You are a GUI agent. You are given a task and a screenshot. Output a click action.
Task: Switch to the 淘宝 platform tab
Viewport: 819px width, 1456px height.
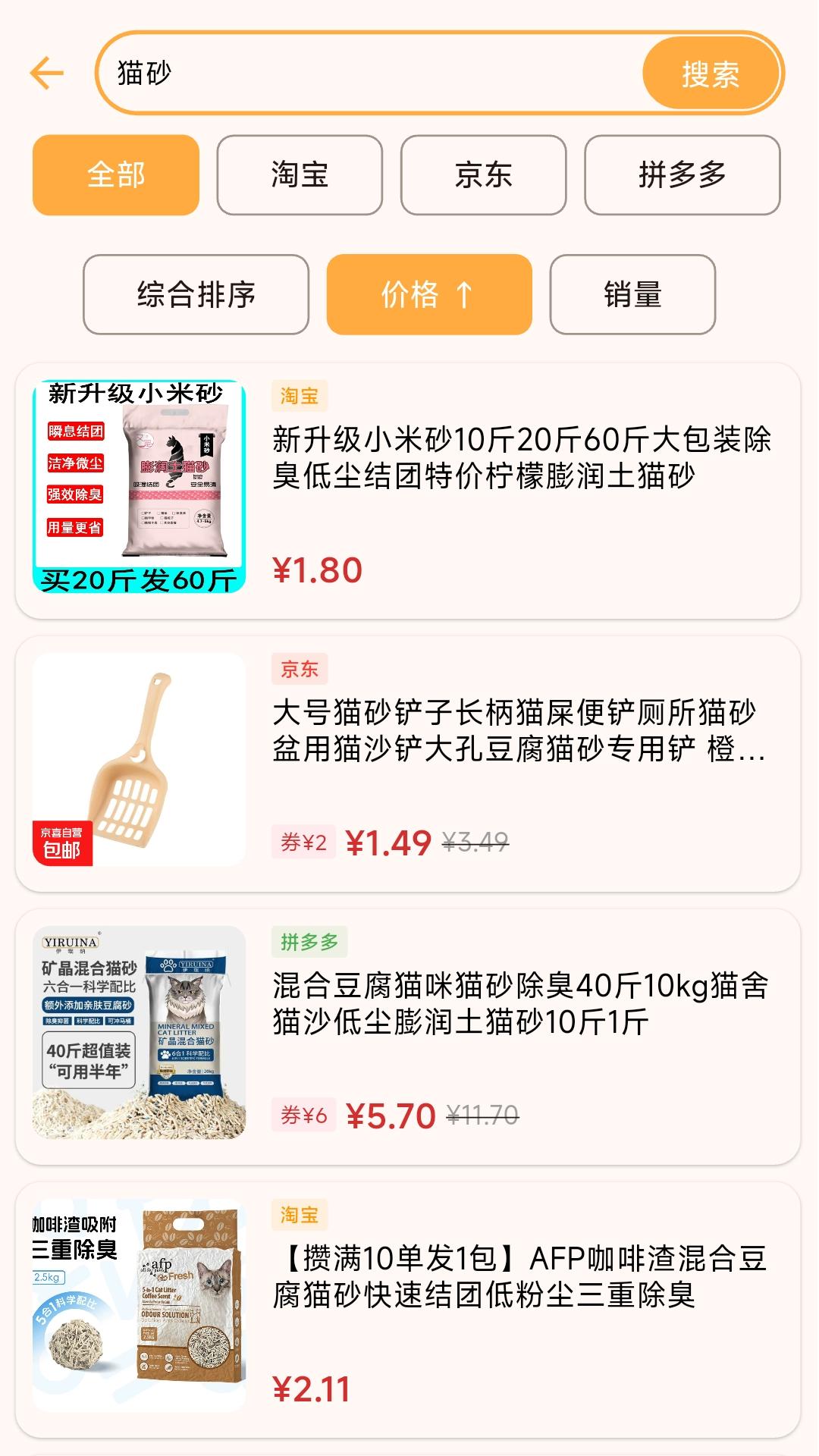299,175
